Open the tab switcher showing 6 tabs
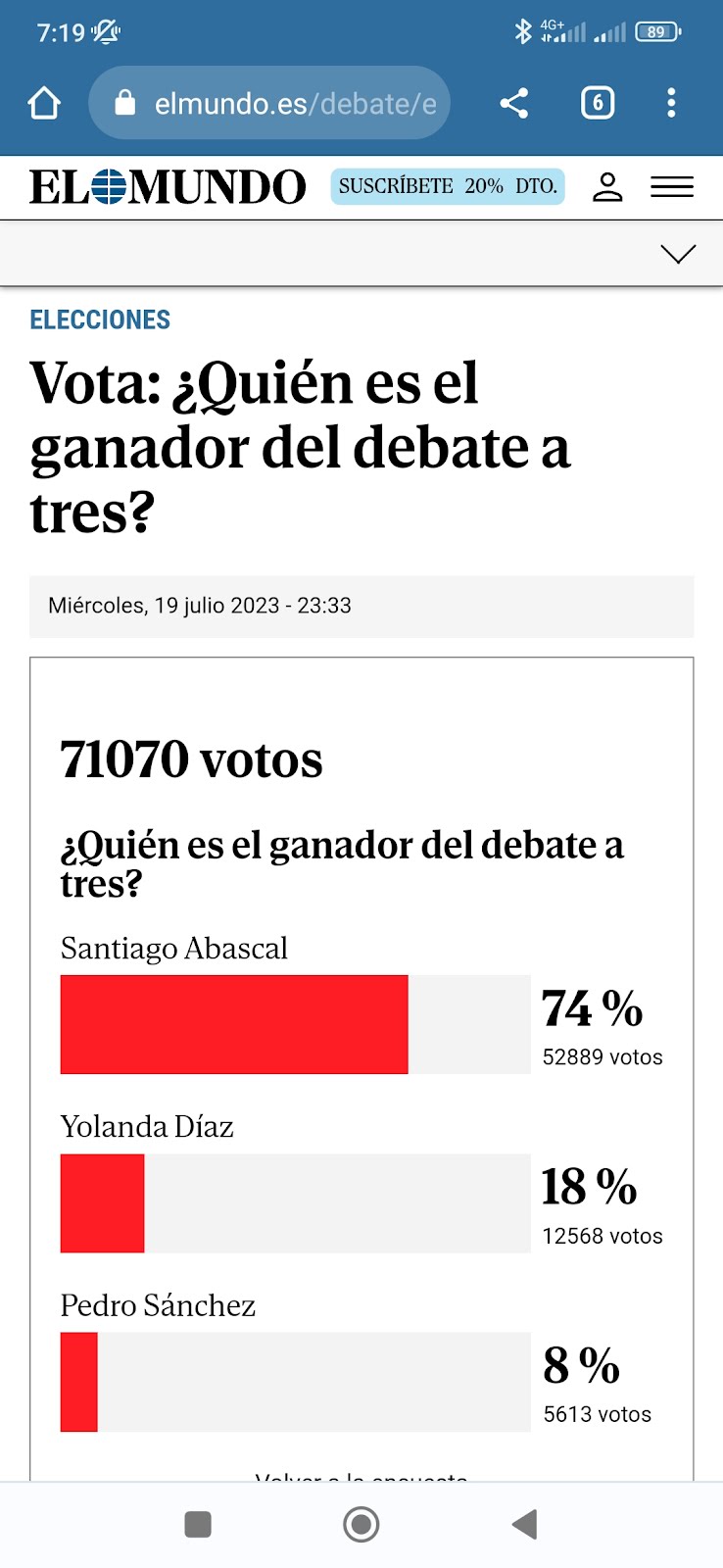The image size is (723, 1568). click(x=598, y=103)
